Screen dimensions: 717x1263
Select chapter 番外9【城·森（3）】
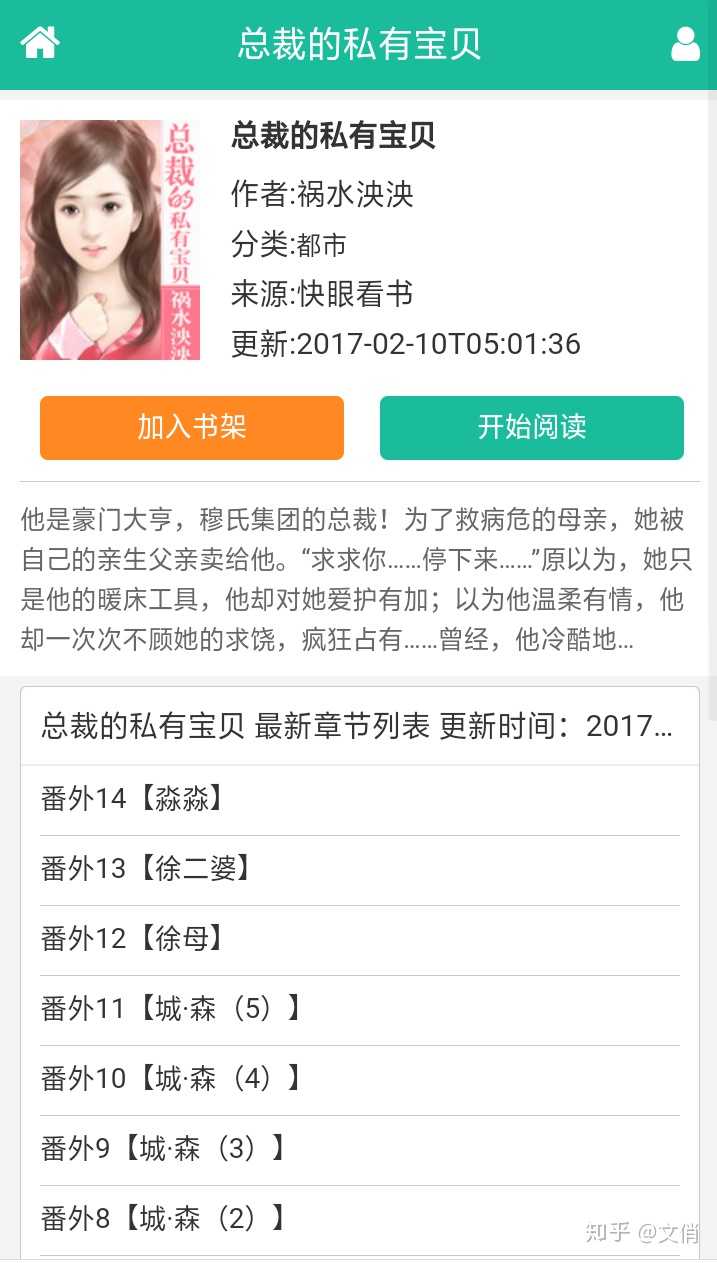(163, 1149)
